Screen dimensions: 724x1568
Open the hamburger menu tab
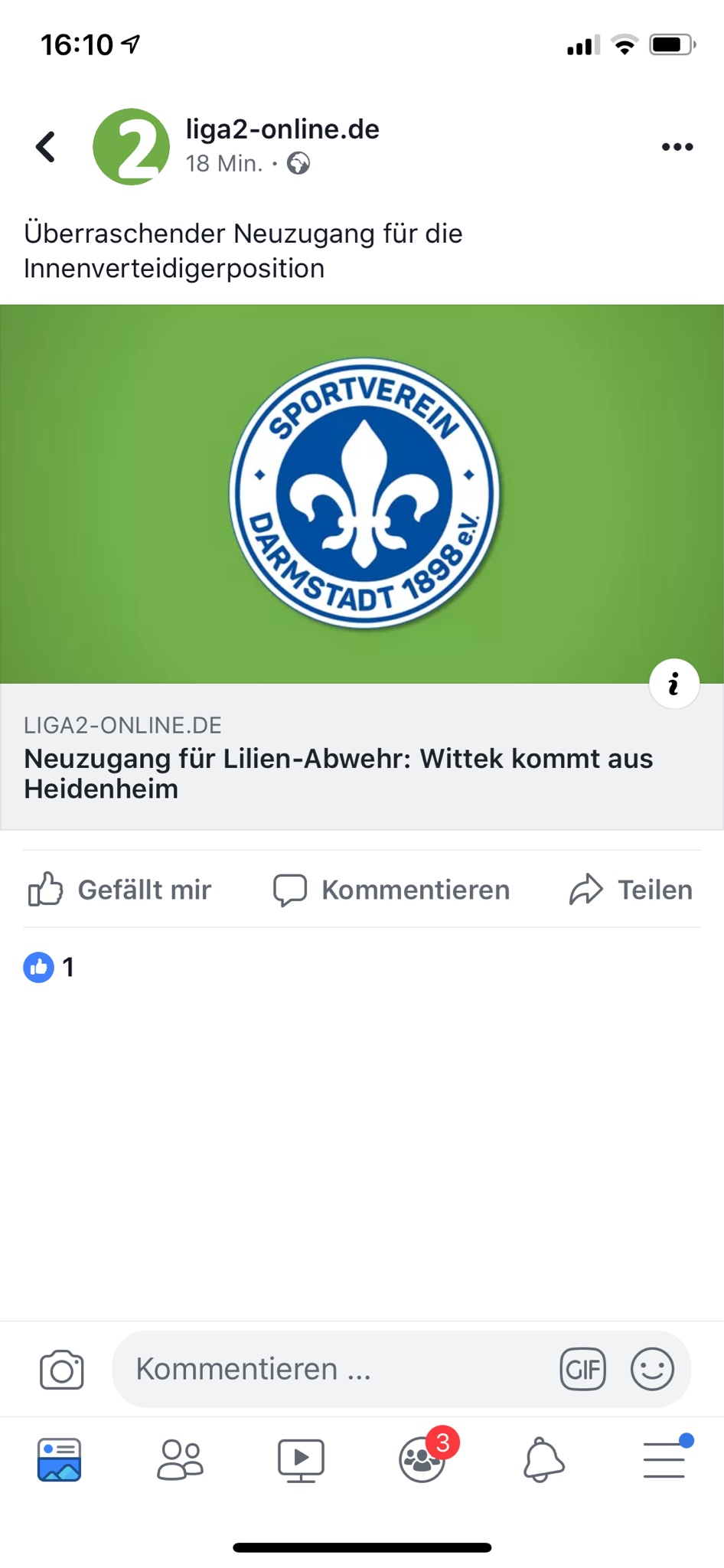coord(664,1460)
